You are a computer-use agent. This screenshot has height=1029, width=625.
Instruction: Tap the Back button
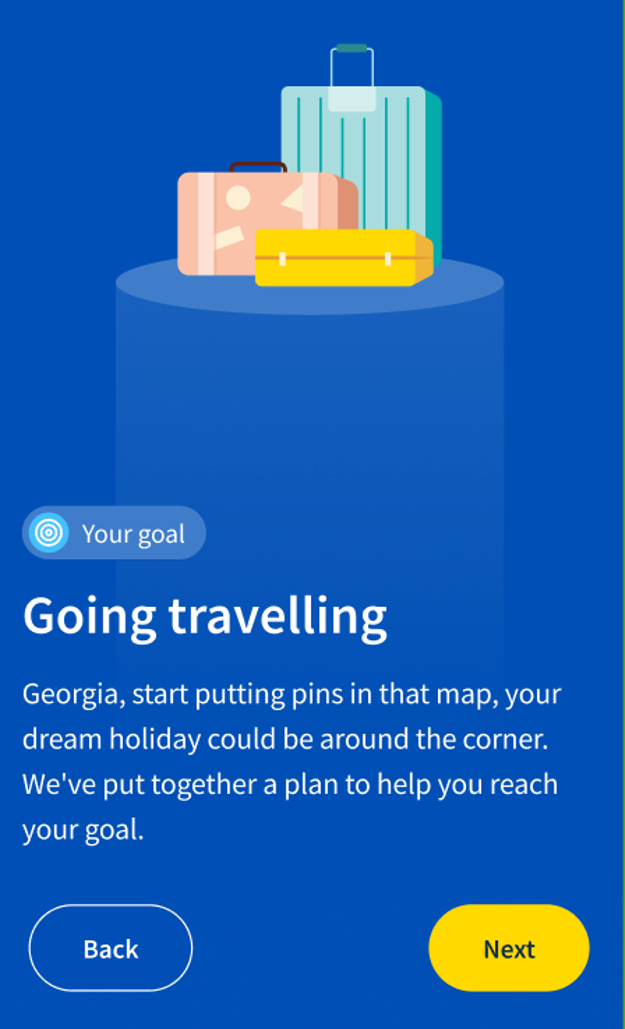(x=110, y=948)
